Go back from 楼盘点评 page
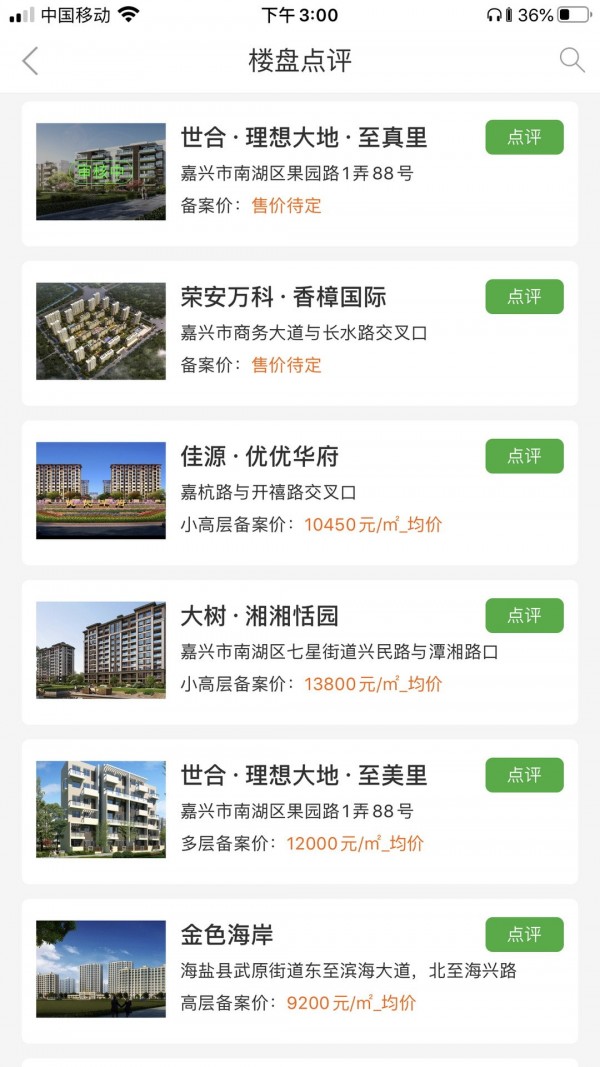 coord(30,61)
